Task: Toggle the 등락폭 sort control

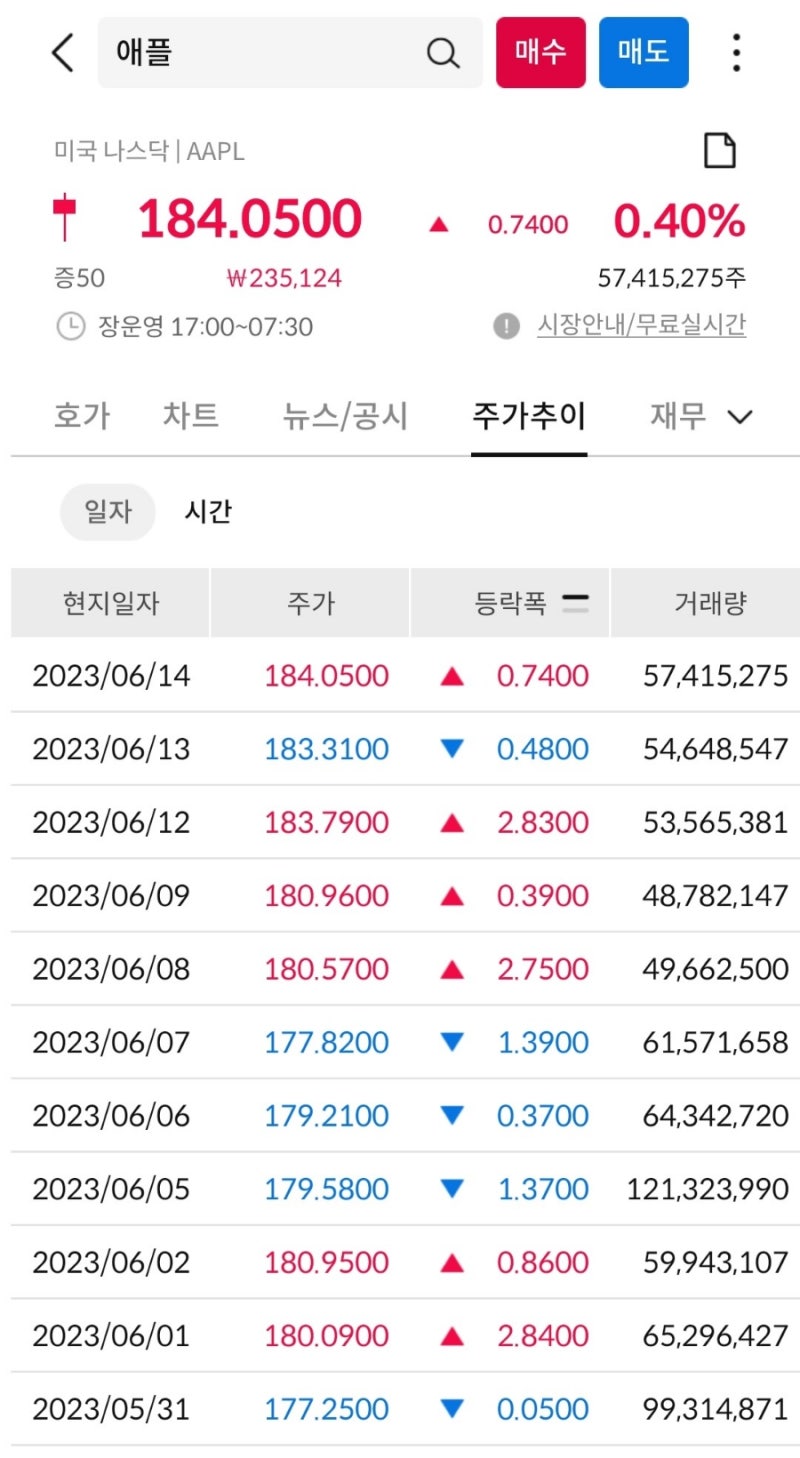Action: (575, 601)
